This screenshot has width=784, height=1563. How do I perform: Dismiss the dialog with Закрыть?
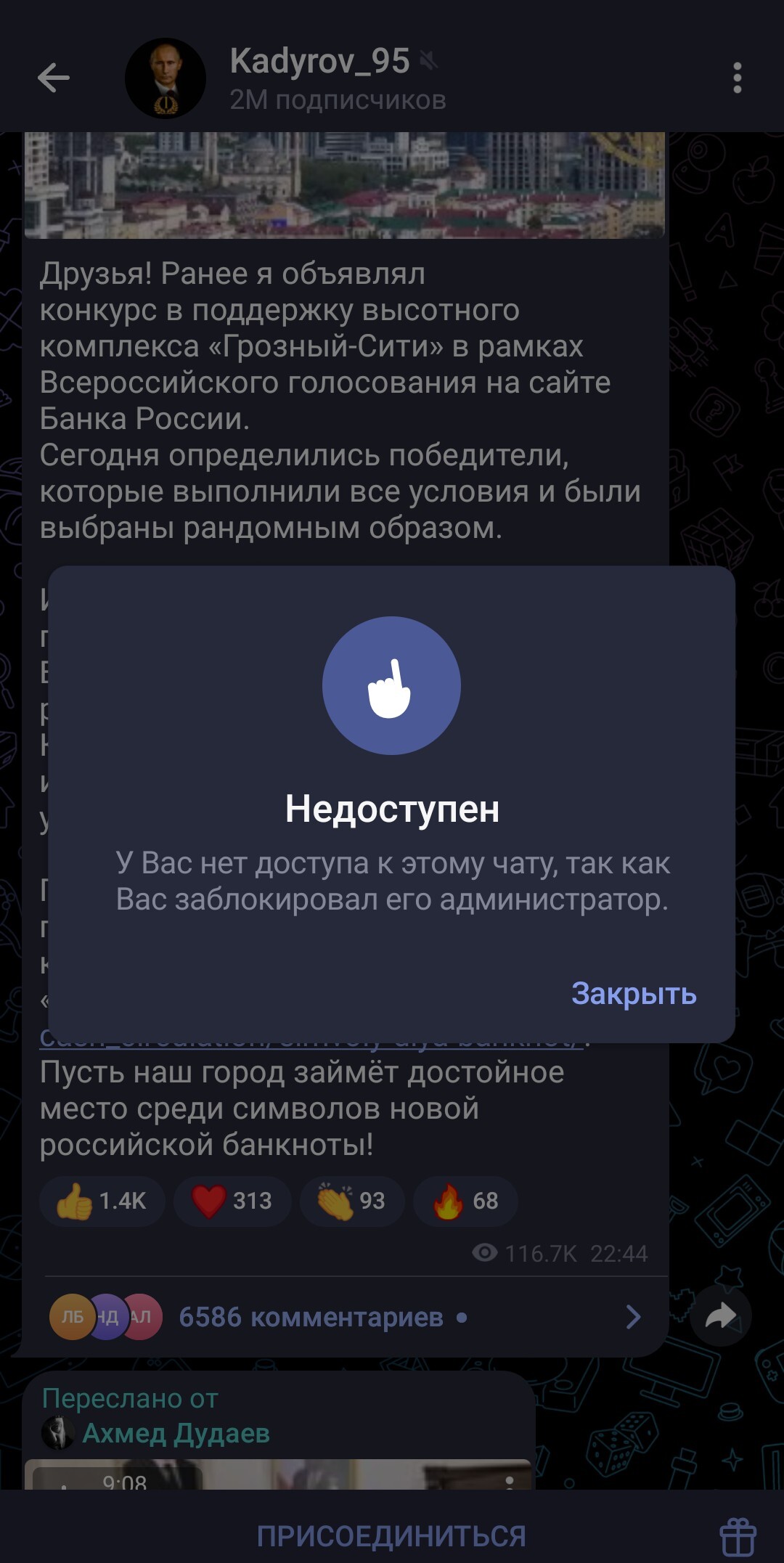633,994
